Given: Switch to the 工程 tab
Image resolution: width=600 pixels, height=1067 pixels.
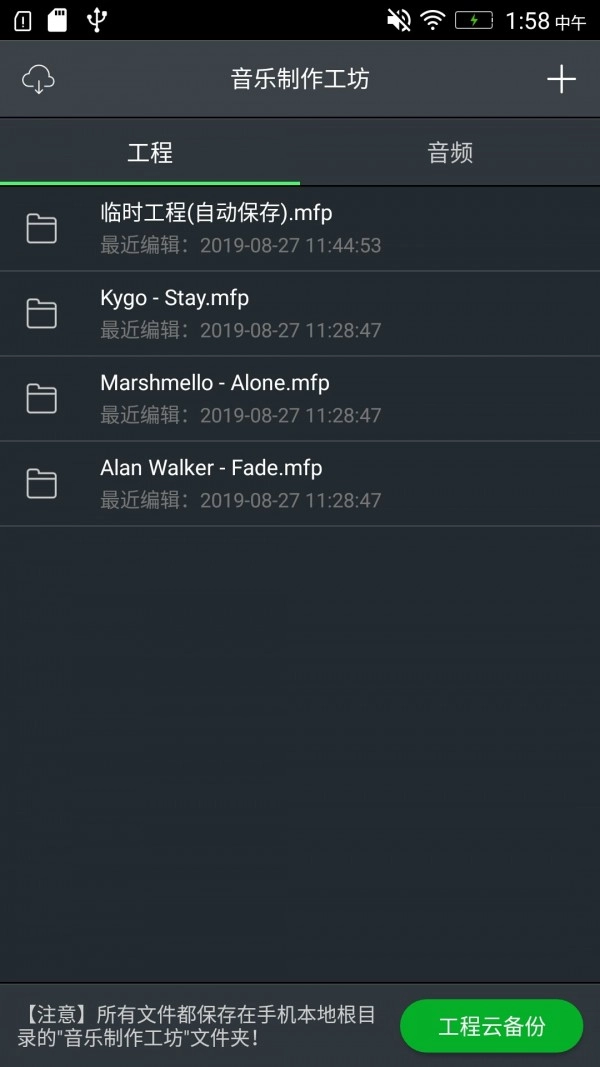Looking at the screenshot, I should (x=150, y=153).
